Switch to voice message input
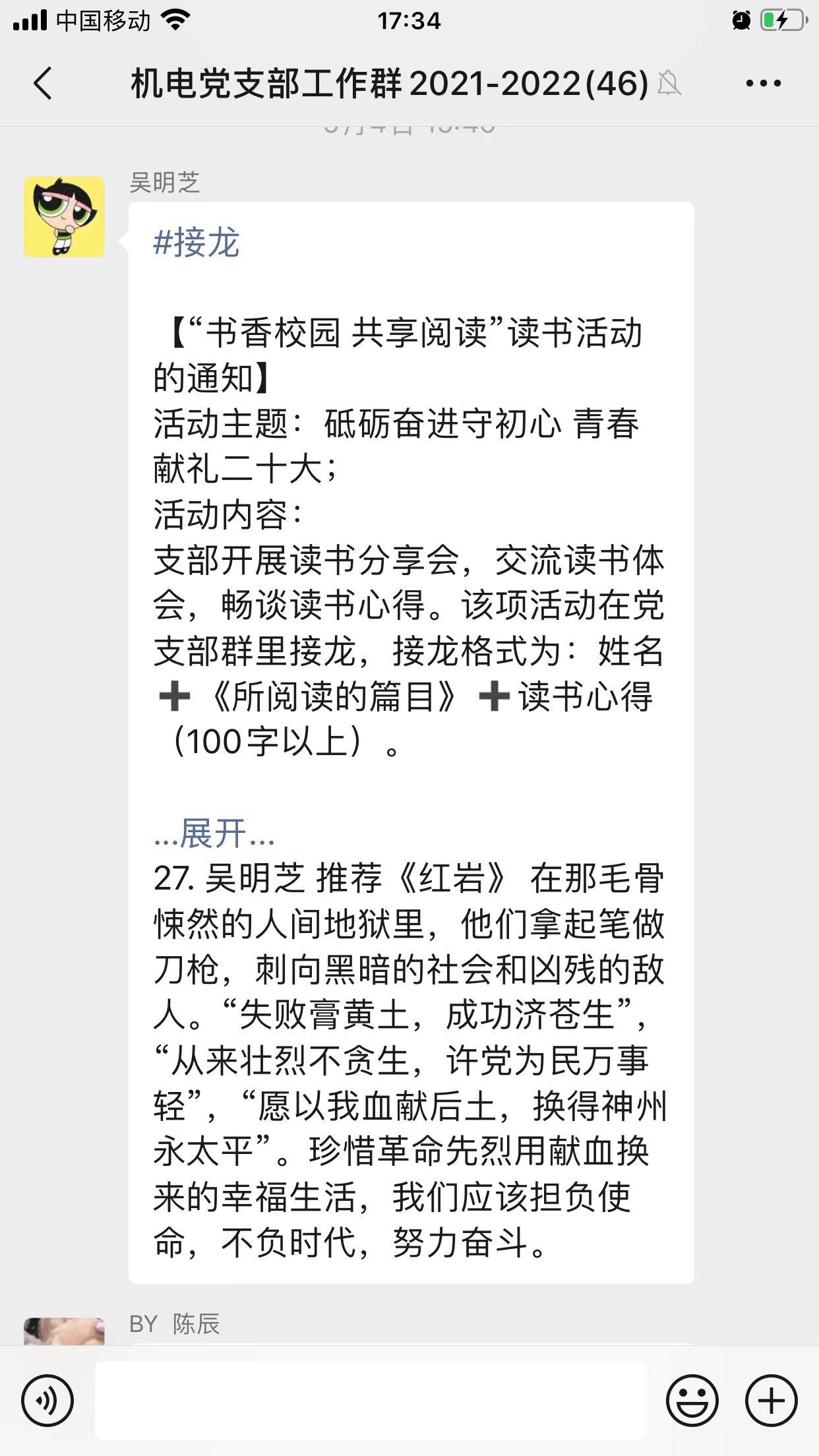Viewport: 819px width, 1456px height. [x=47, y=1399]
